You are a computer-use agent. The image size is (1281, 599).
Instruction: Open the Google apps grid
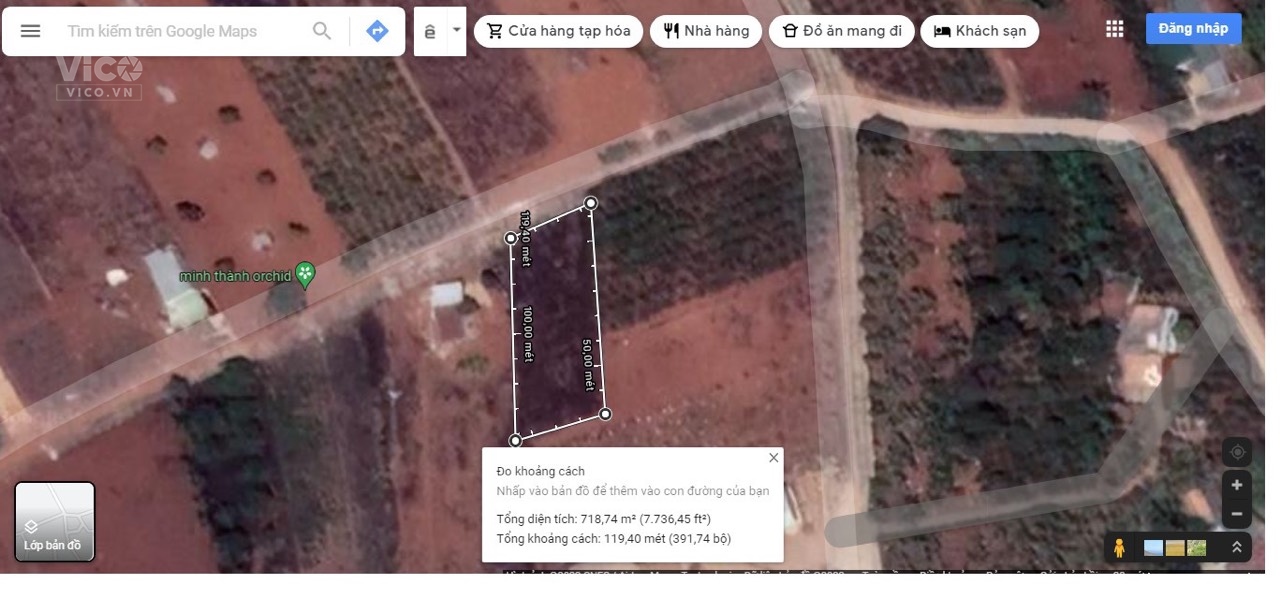pos(1114,29)
